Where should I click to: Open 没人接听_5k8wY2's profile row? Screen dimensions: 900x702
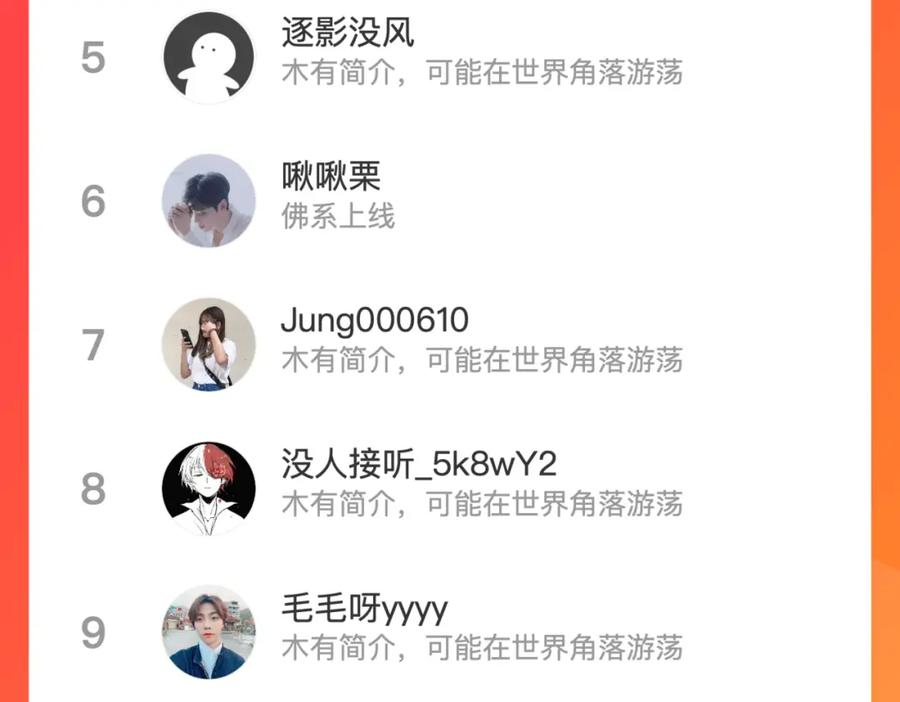(449, 489)
